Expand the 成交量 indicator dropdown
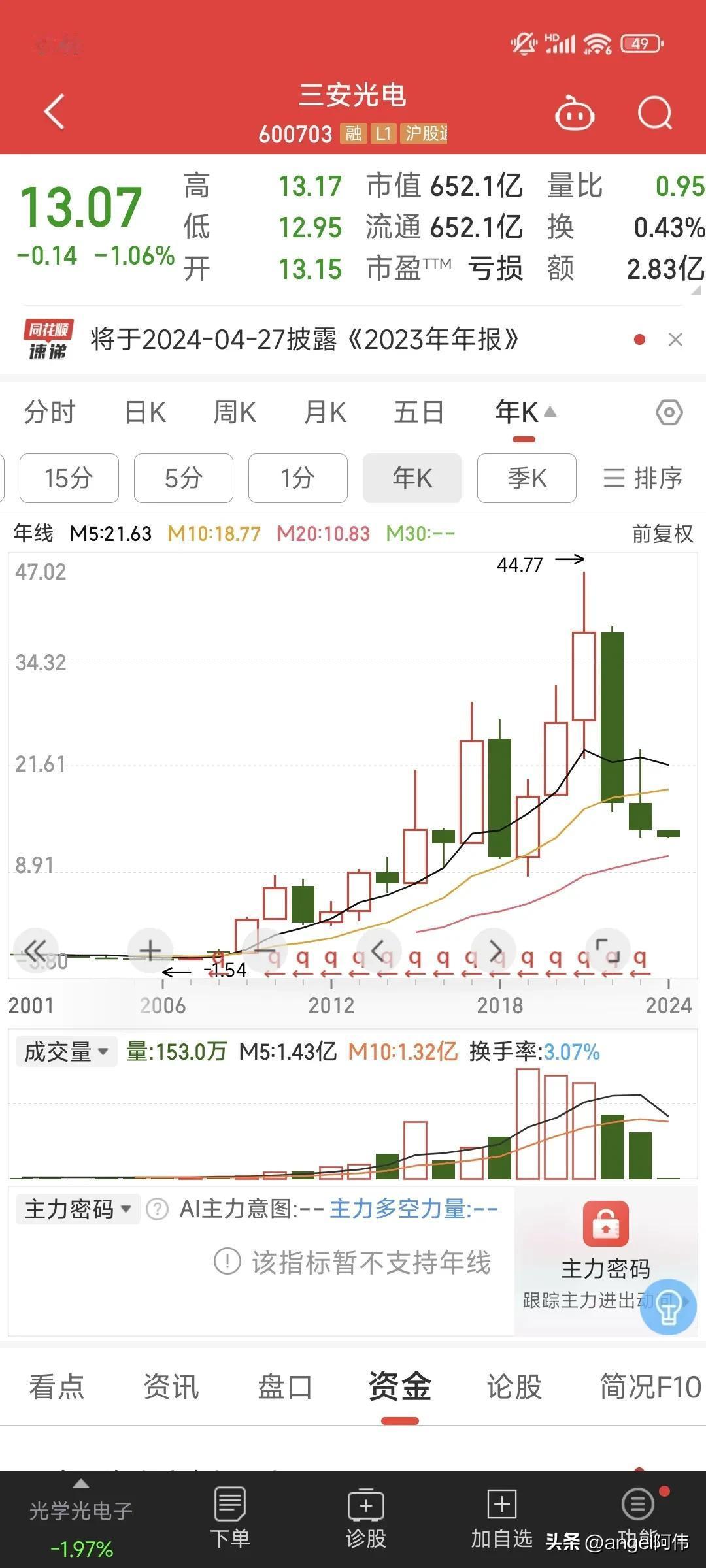 pos(66,1052)
